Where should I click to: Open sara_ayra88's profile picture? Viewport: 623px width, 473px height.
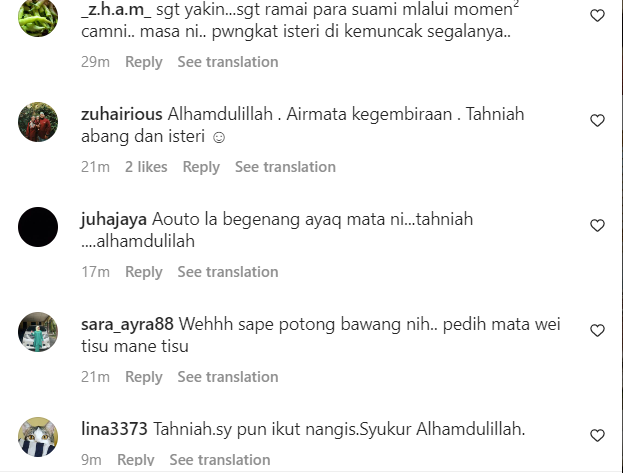(x=38, y=332)
